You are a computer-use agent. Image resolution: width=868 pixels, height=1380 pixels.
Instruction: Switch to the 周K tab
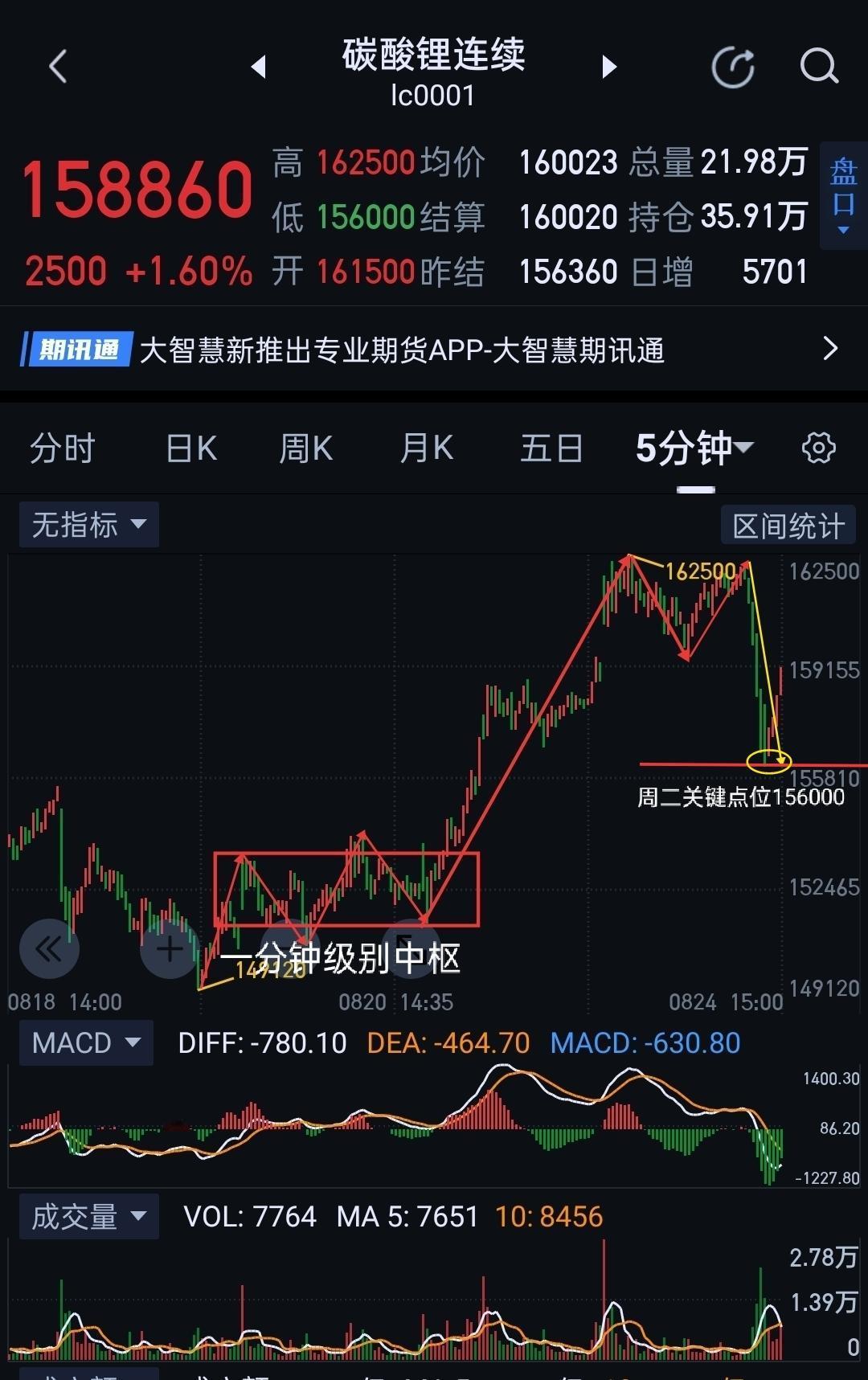coord(306,448)
